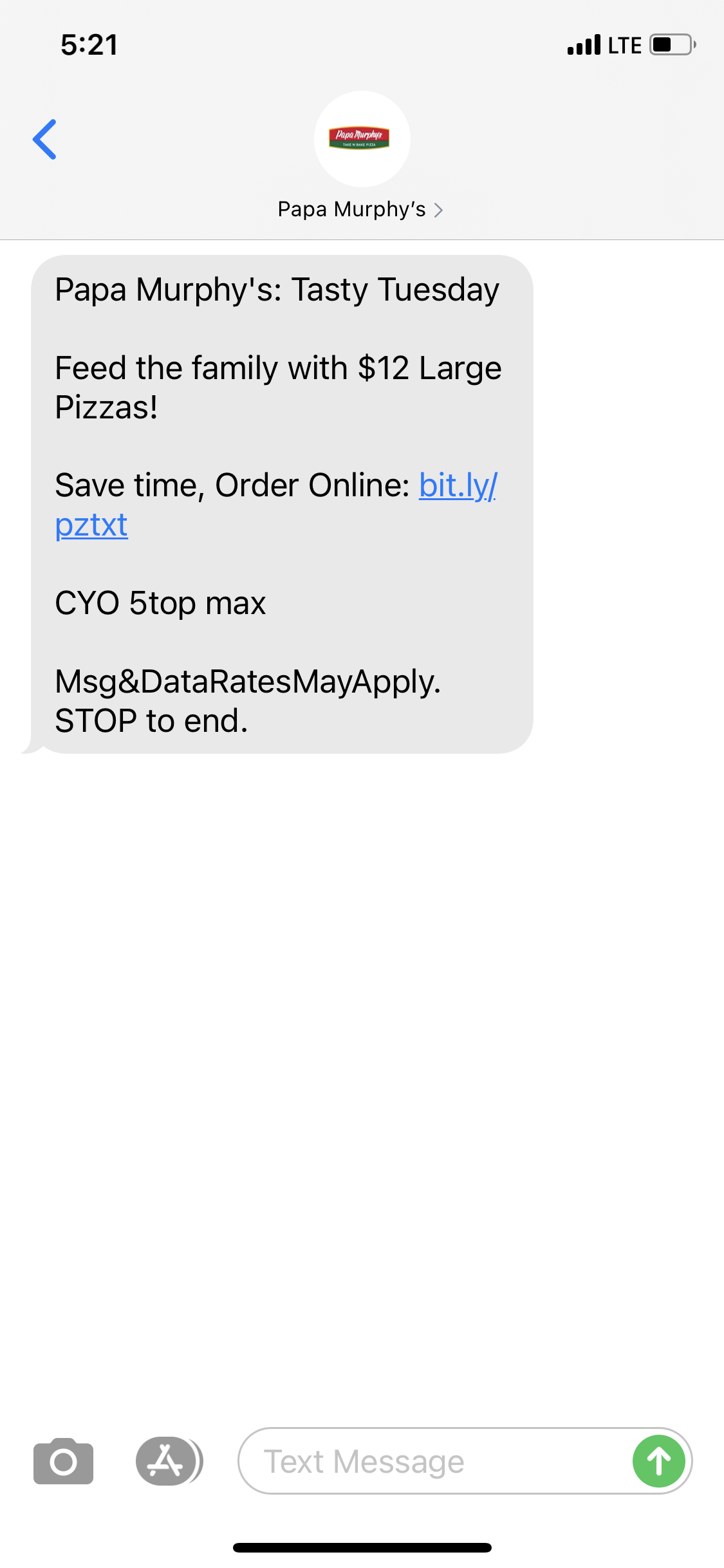
Task: Tap the Tasty Tuesday headline text
Action: click(x=277, y=290)
